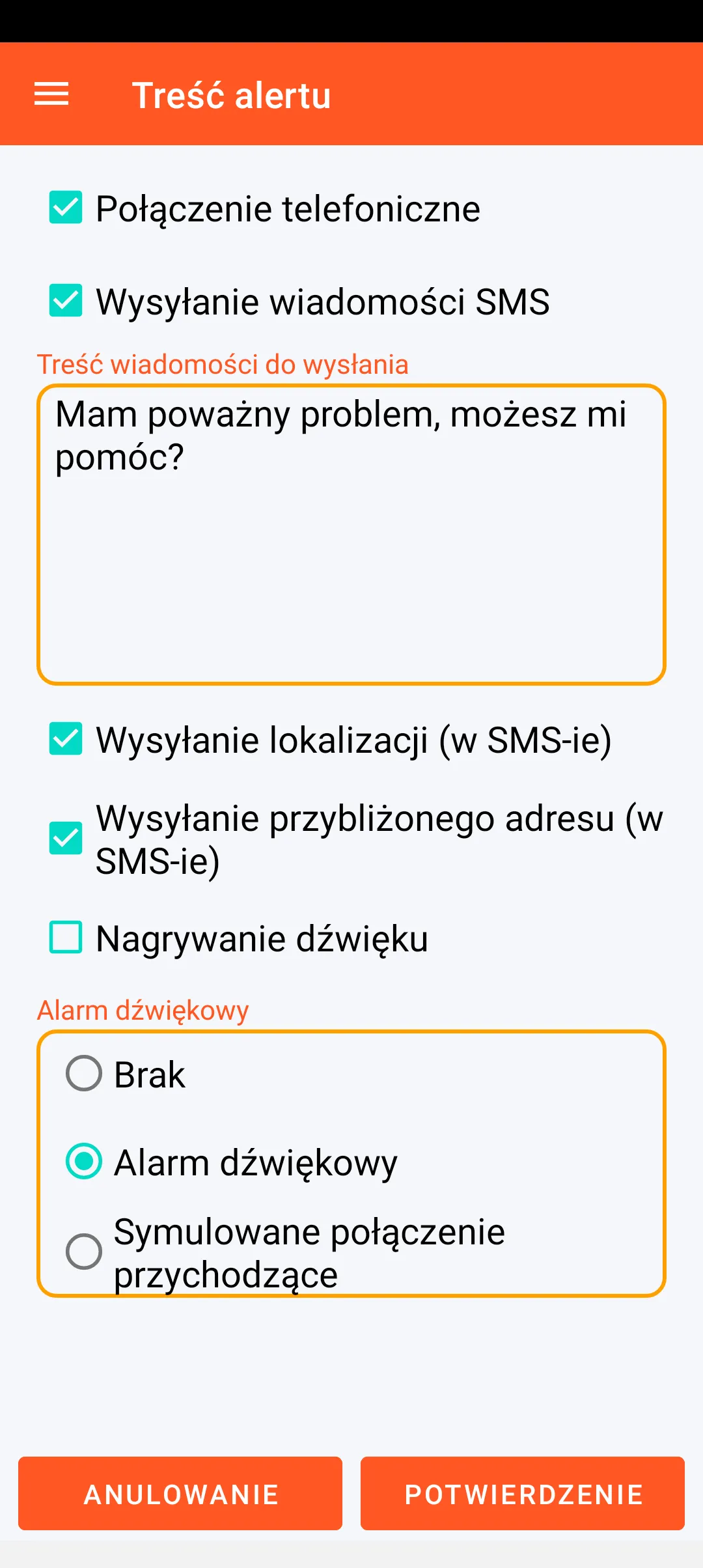Select the Brak alarm option
This screenshot has width=703, height=1568.
click(x=84, y=1073)
